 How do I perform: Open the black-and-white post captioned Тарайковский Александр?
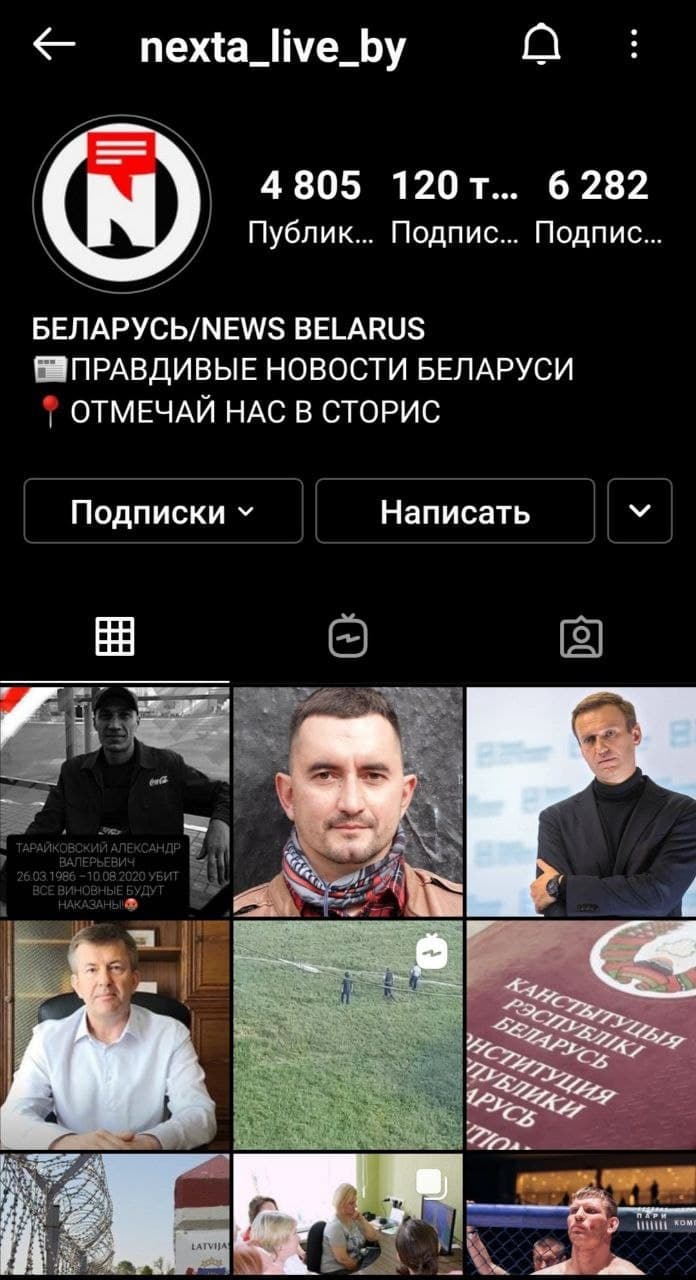point(115,801)
